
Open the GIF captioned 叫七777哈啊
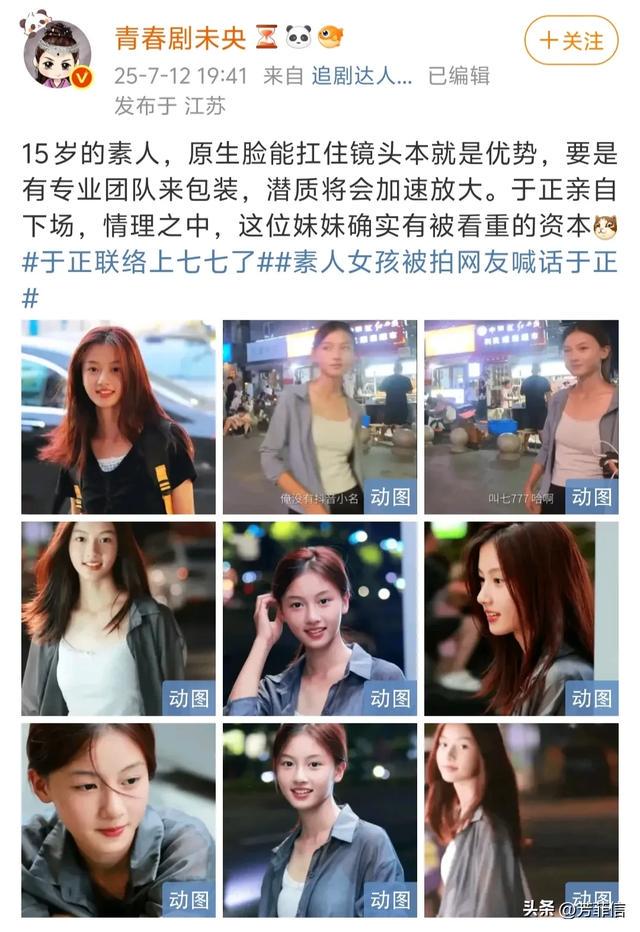coord(521,416)
